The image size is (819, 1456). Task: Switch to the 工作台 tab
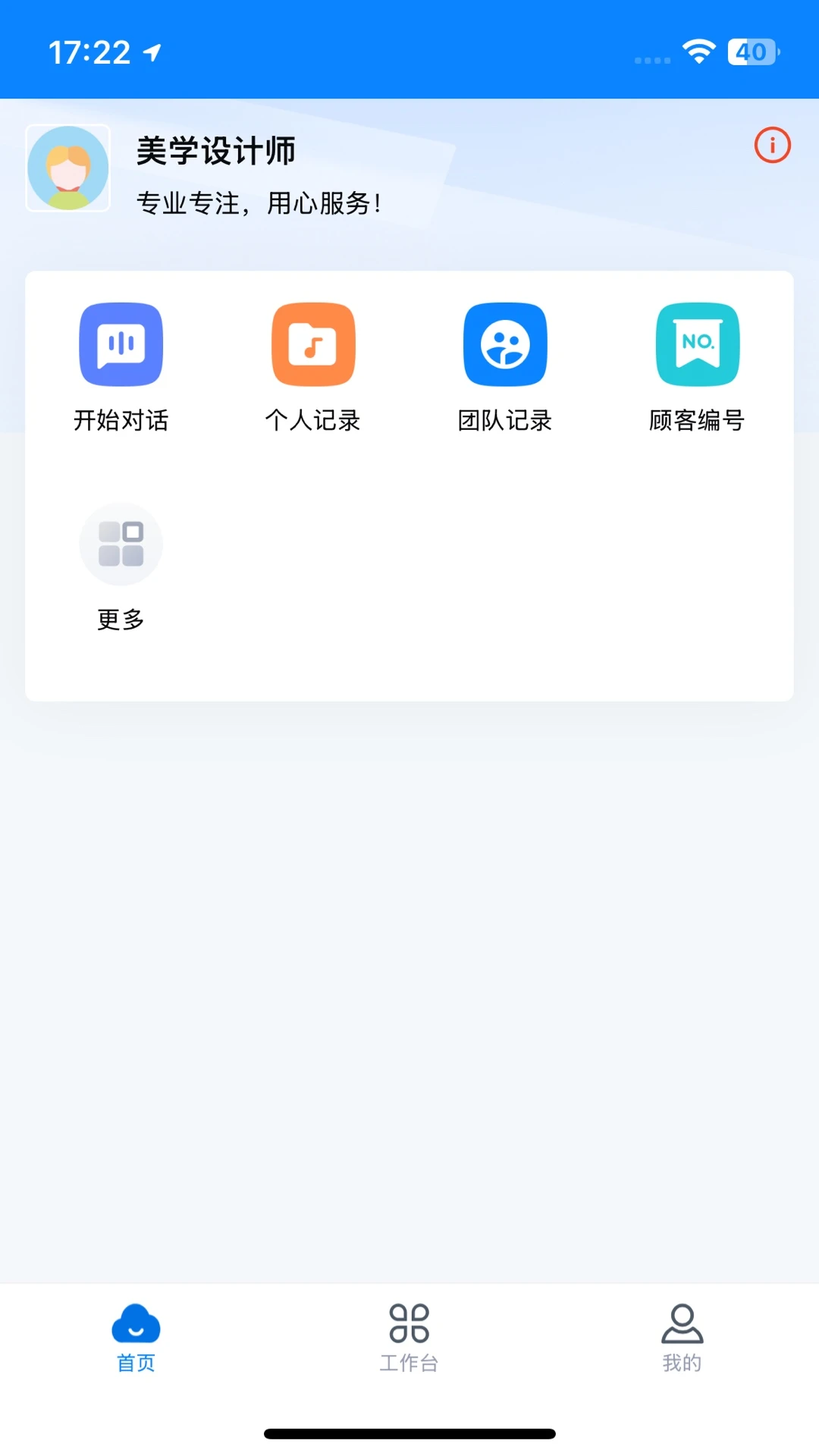click(409, 1338)
